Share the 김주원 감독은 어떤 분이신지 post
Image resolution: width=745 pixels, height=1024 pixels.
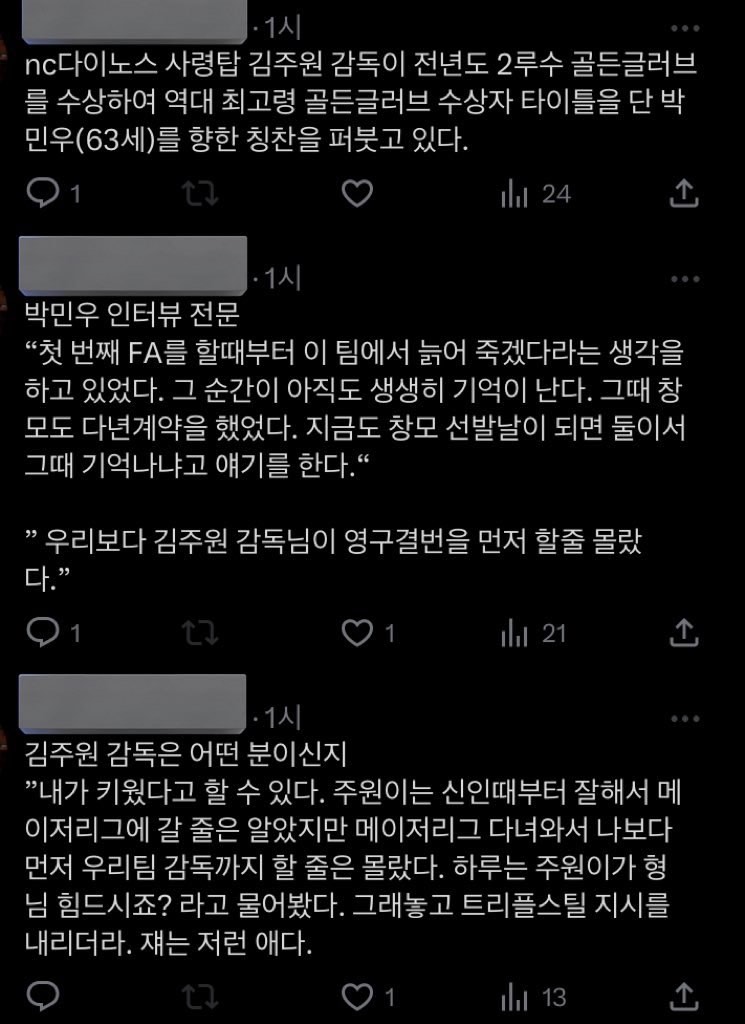point(683,996)
